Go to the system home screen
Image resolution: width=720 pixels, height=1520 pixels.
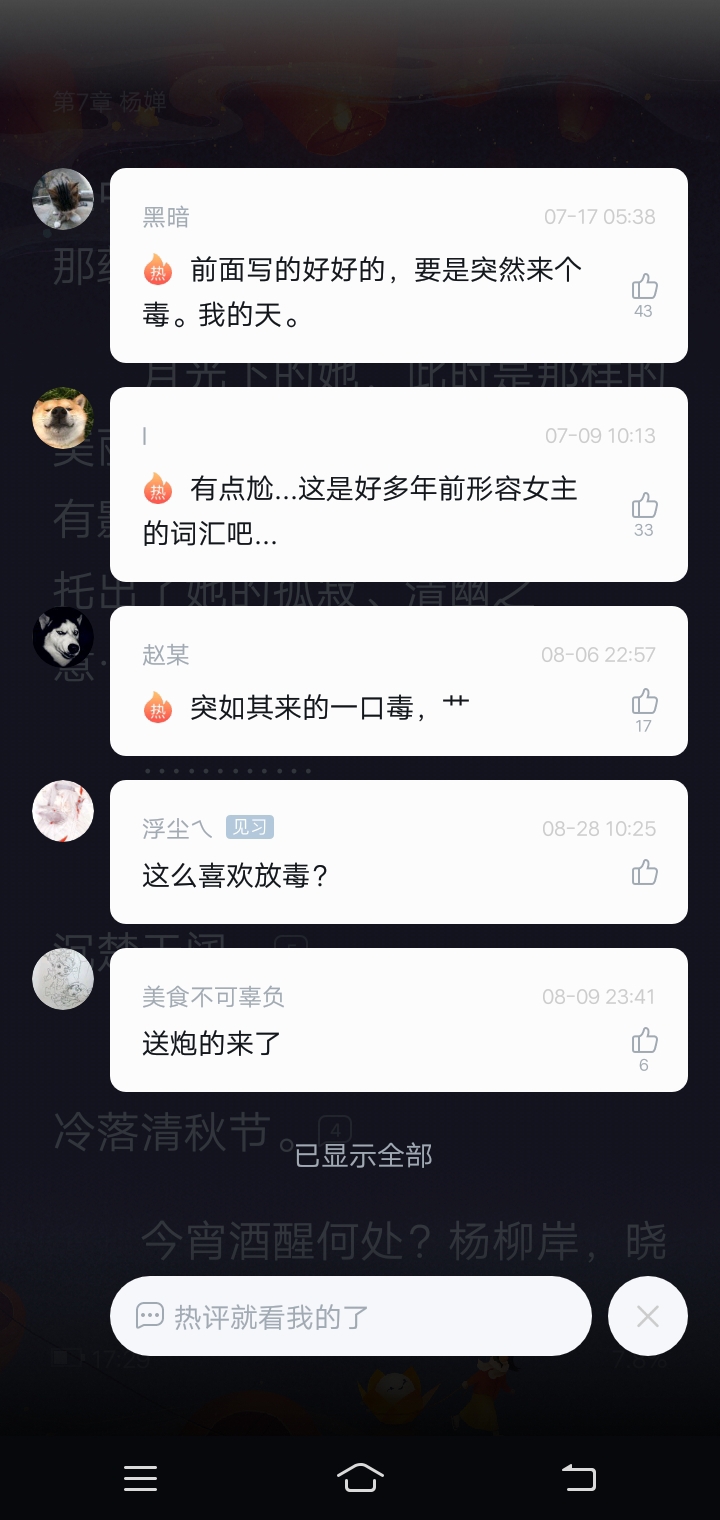click(x=360, y=1477)
